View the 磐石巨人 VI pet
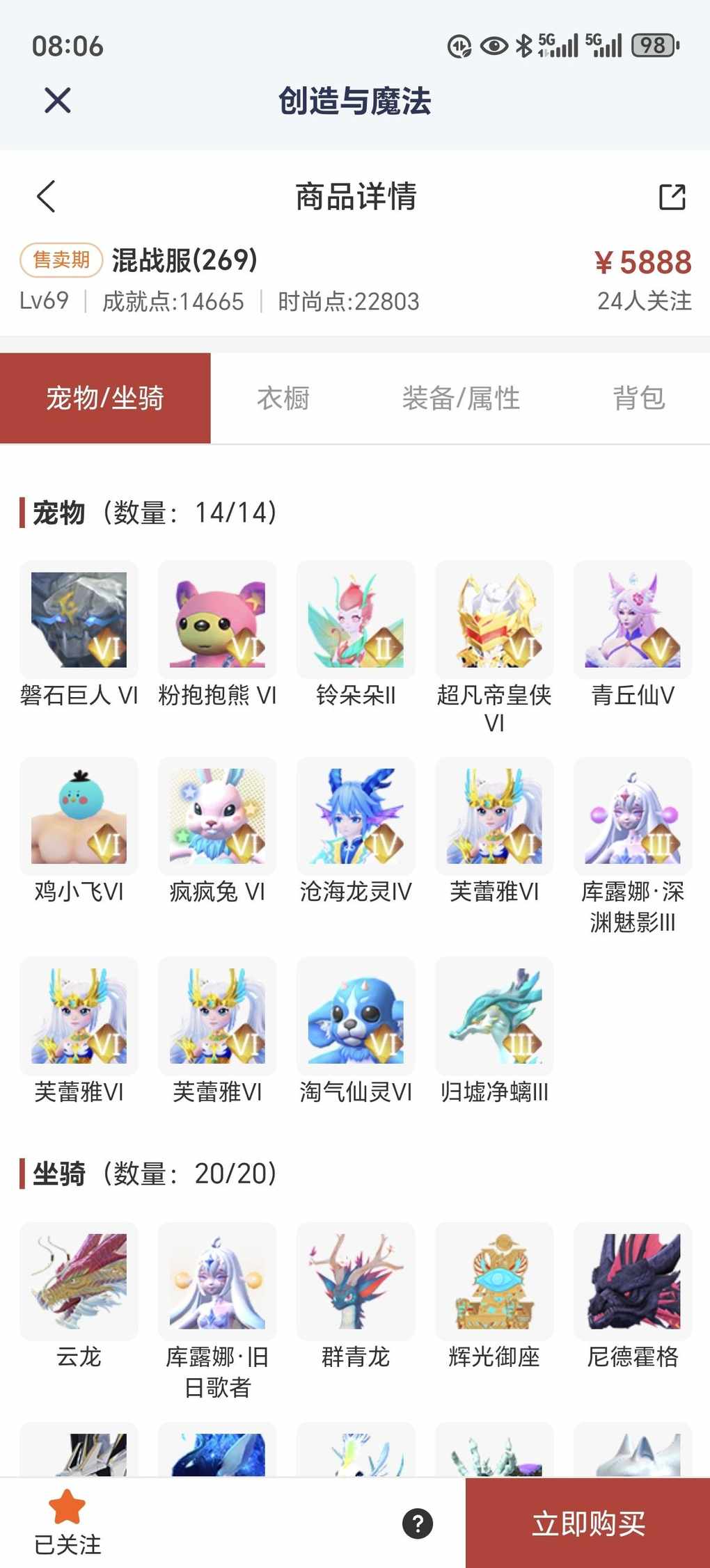 [x=79, y=620]
